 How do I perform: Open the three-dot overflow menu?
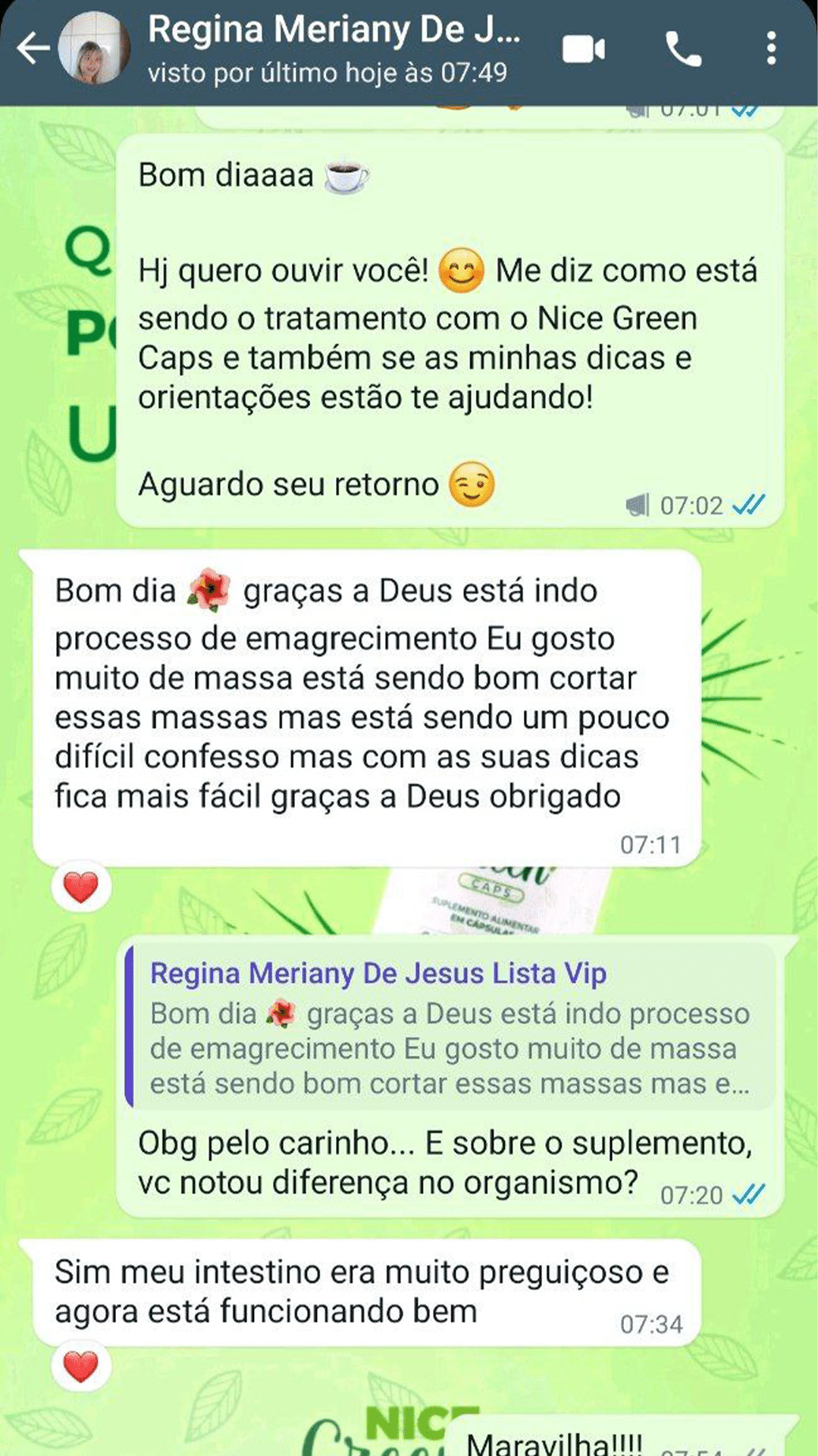pos(771,49)
